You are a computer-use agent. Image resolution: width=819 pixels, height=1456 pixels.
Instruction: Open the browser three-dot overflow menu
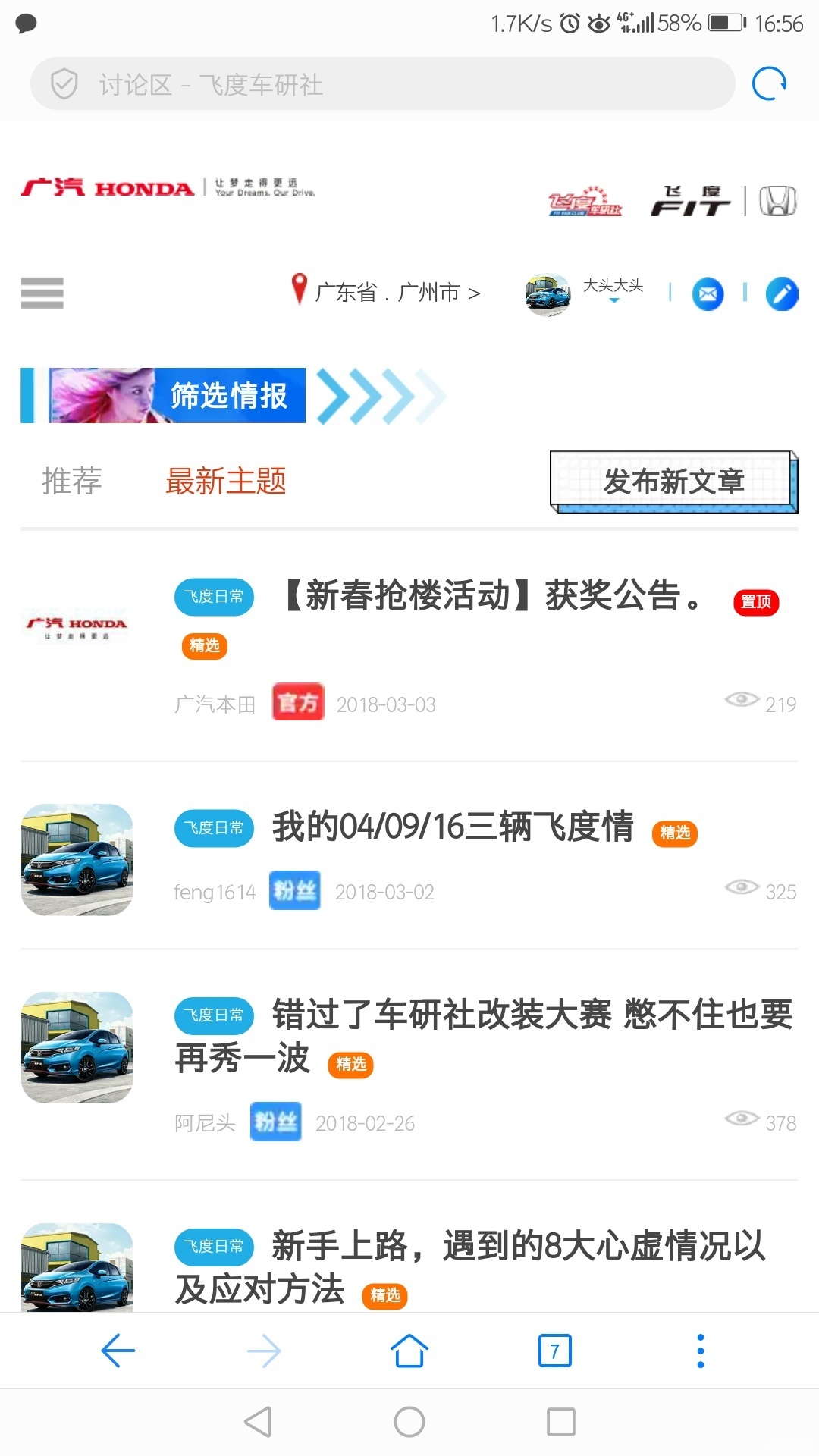700,1351
